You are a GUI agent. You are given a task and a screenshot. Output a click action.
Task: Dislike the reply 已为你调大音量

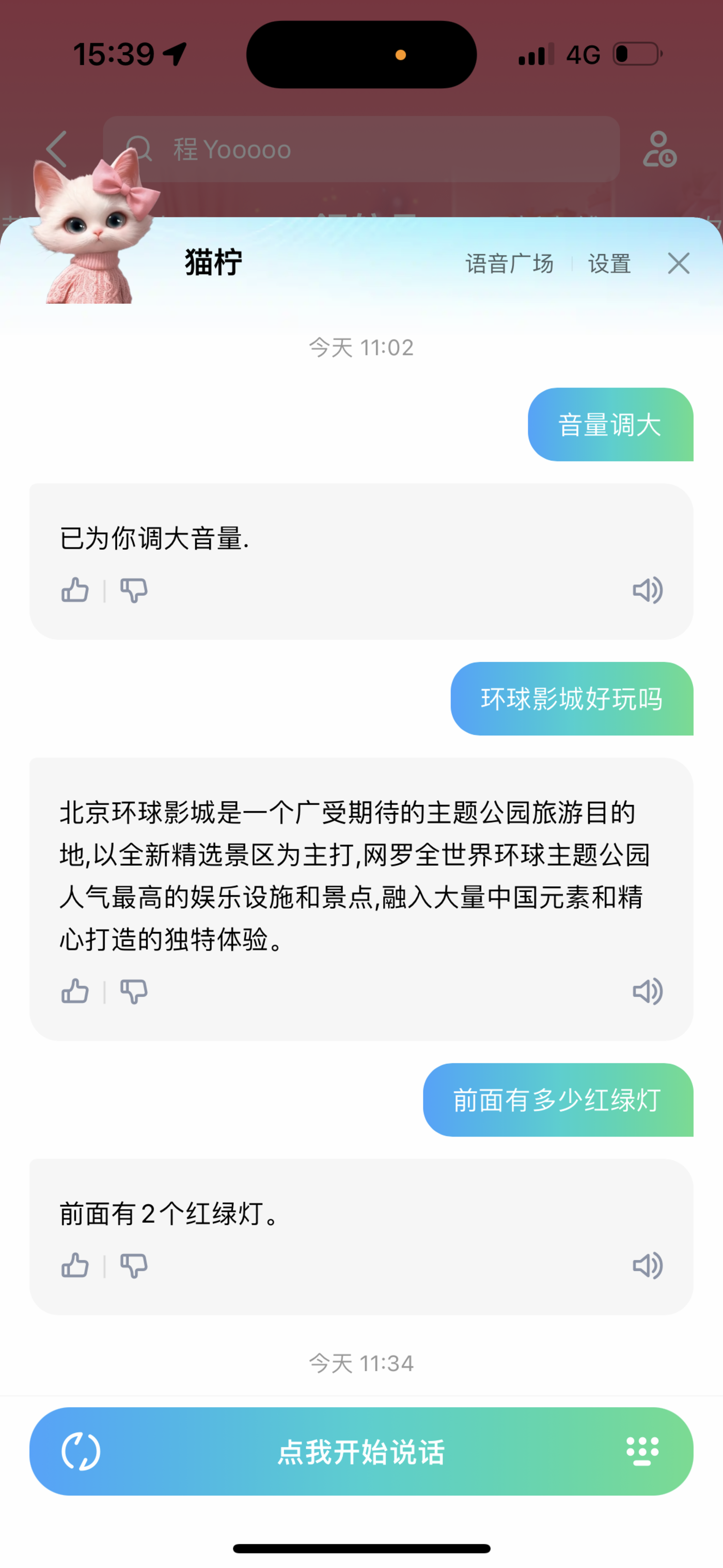[x=134, y=590]
